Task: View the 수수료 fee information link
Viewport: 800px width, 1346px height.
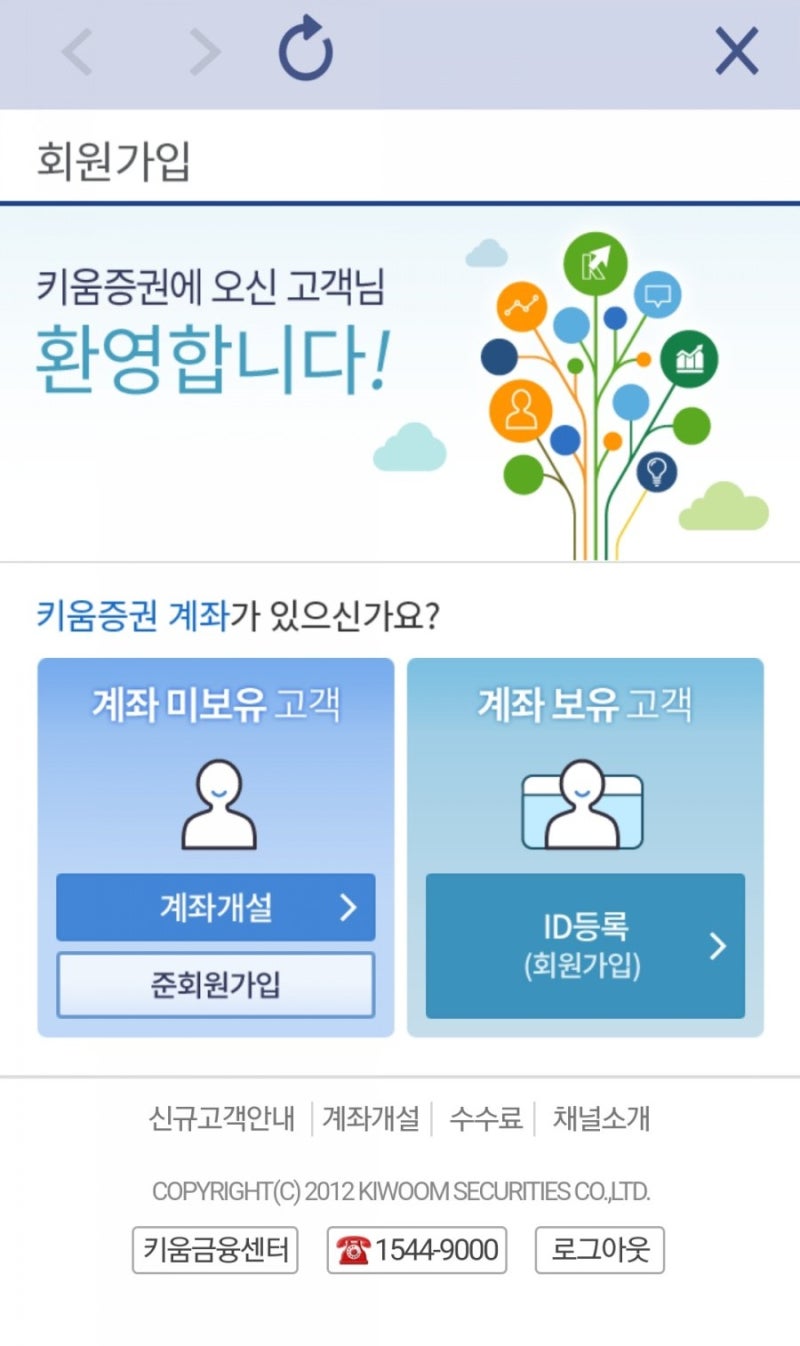Action: click(x=485, y=1119)
